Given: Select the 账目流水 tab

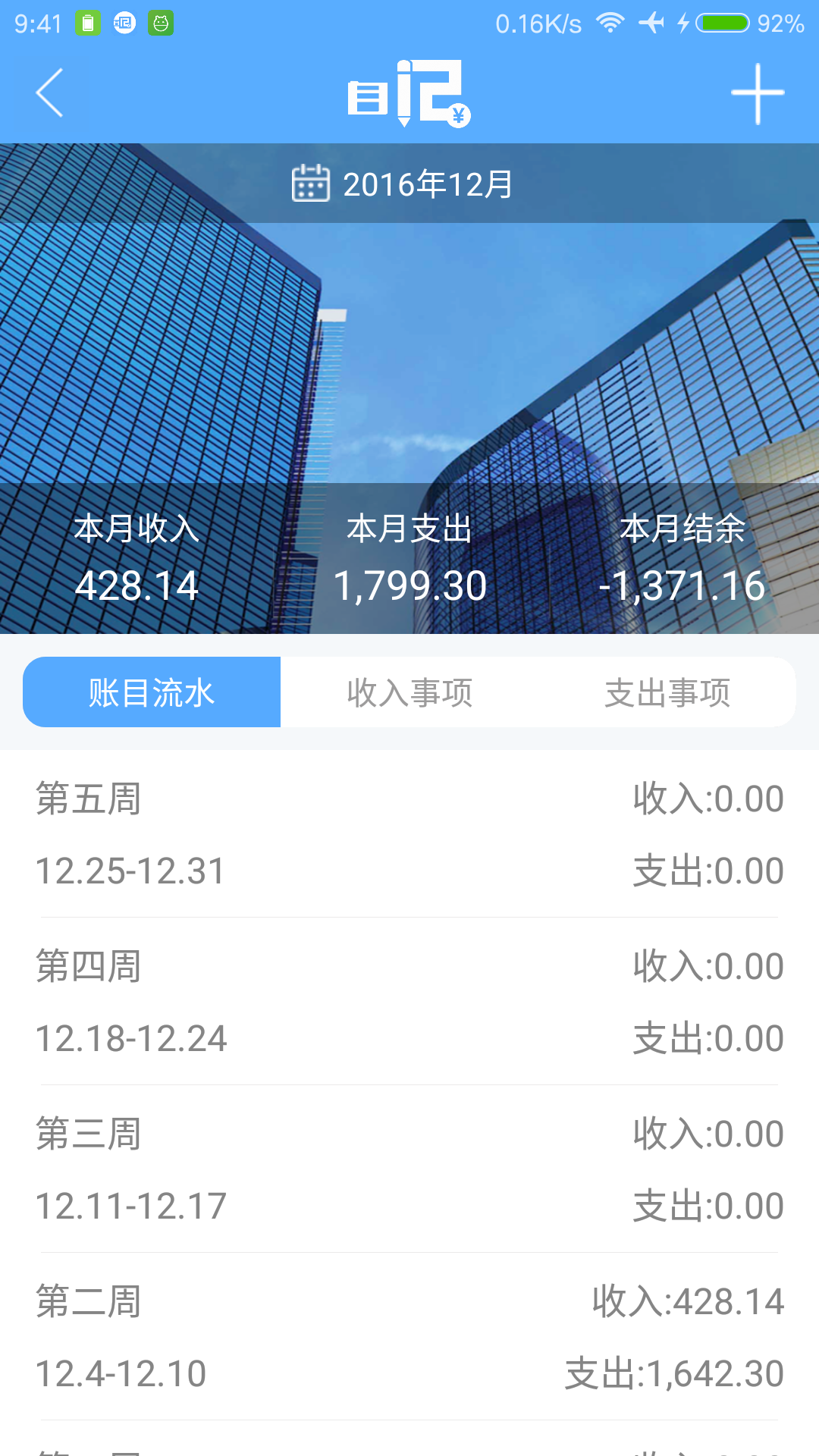Looking at the screenshot, I should click(151, 692).
